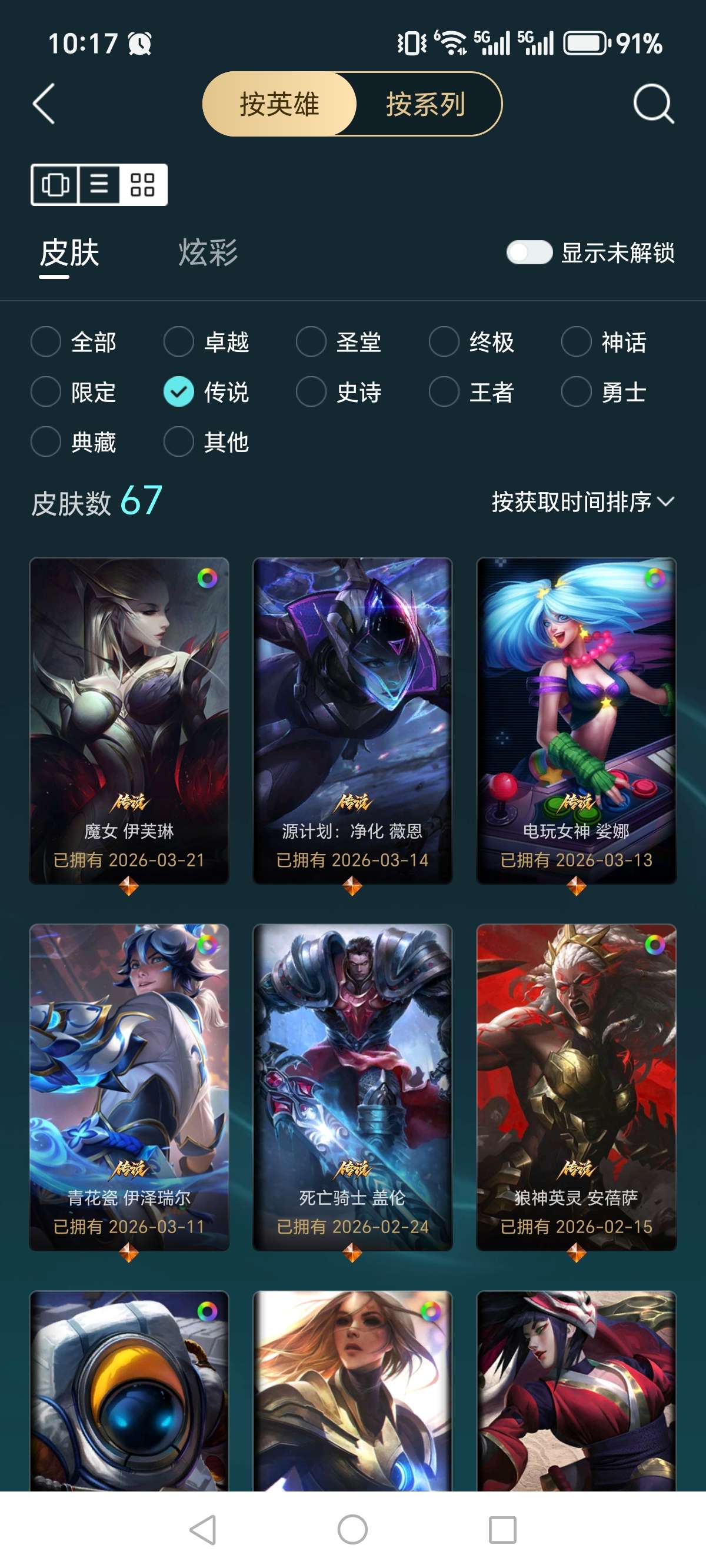Select the grid view layout icon
Image resolution: width=706 pixels, height=1568 pixels.
141,184
